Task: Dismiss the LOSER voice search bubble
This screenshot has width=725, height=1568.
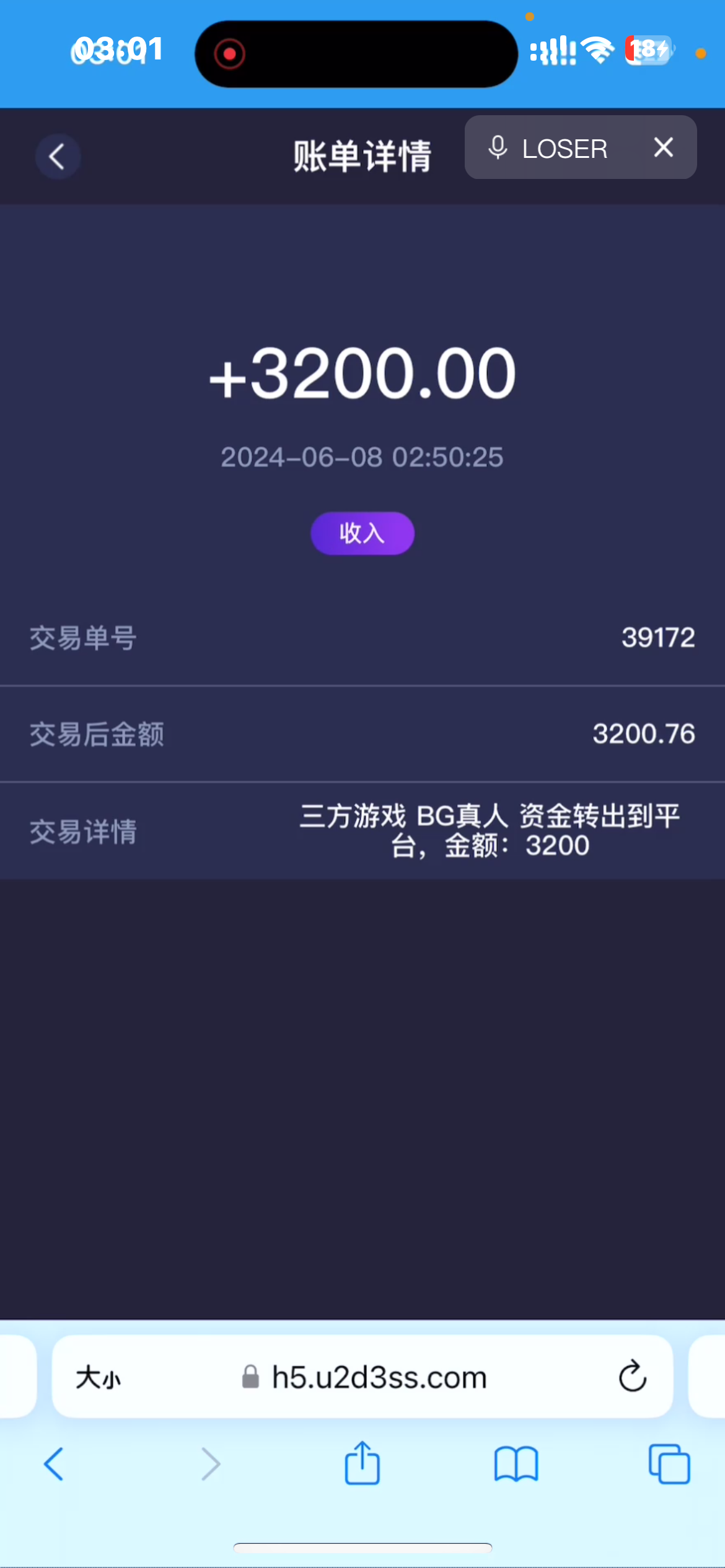Action: point(663,147)
